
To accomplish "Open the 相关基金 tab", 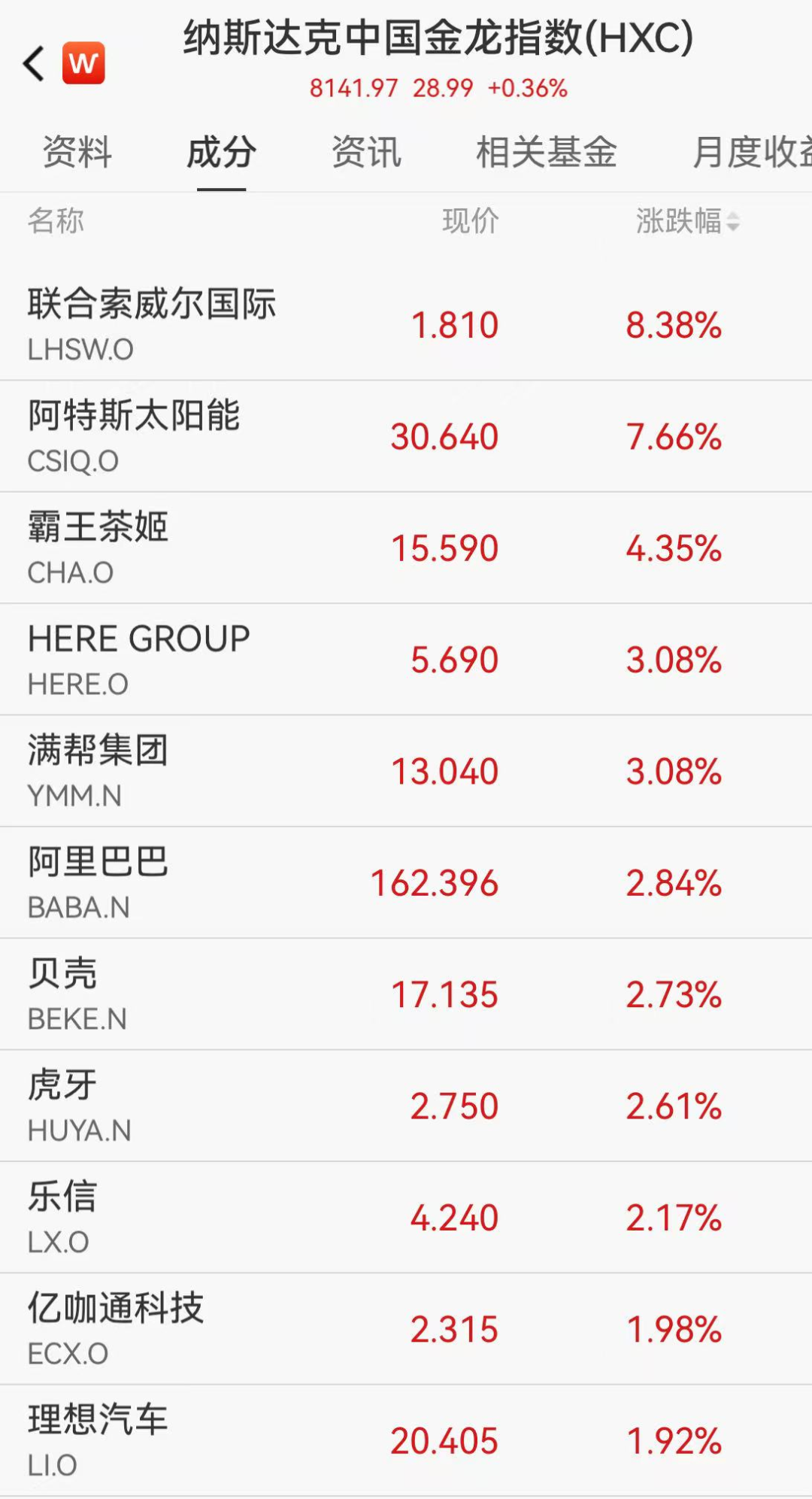I will coord(546,153).
